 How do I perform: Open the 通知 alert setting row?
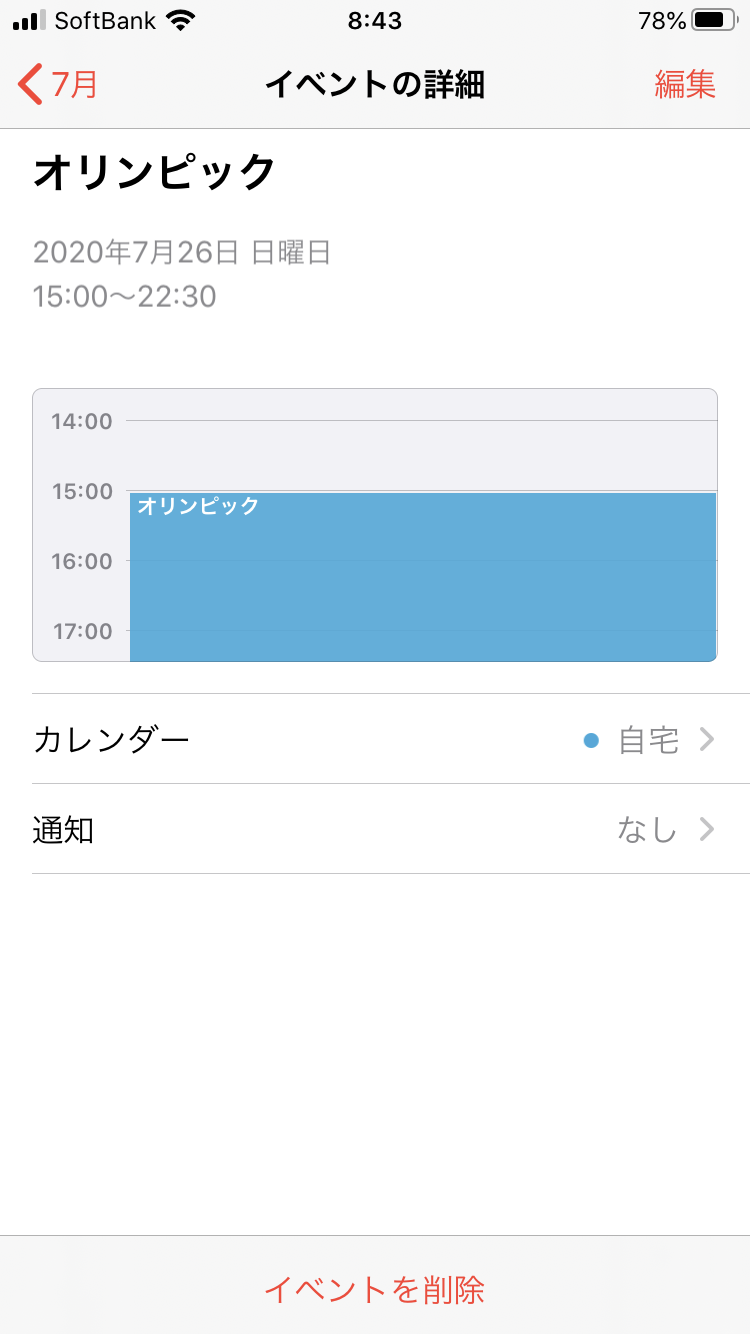pyautogui.click(x=391, y=829)
